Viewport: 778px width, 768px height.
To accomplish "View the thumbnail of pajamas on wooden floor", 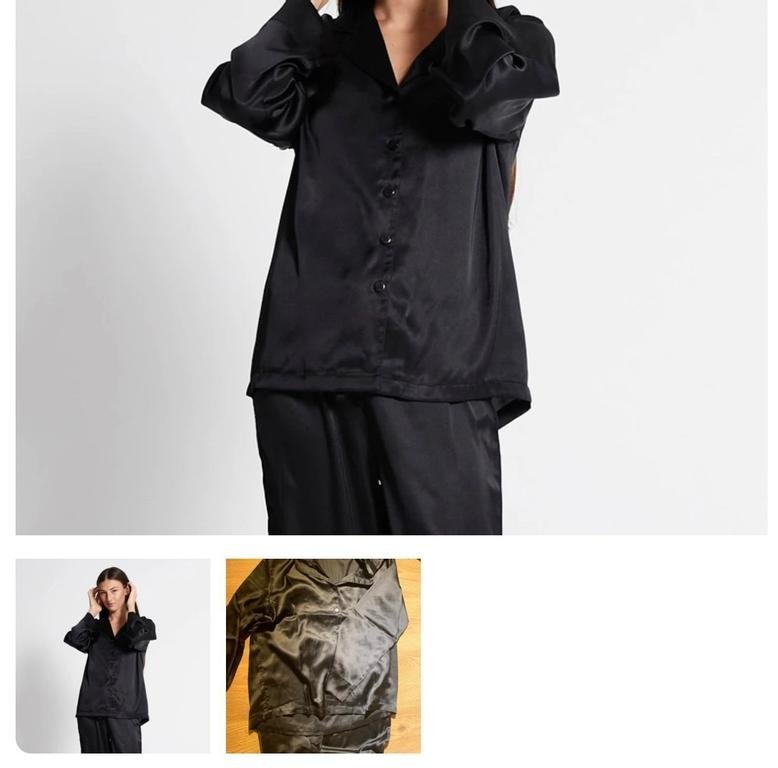I will 323,655.
